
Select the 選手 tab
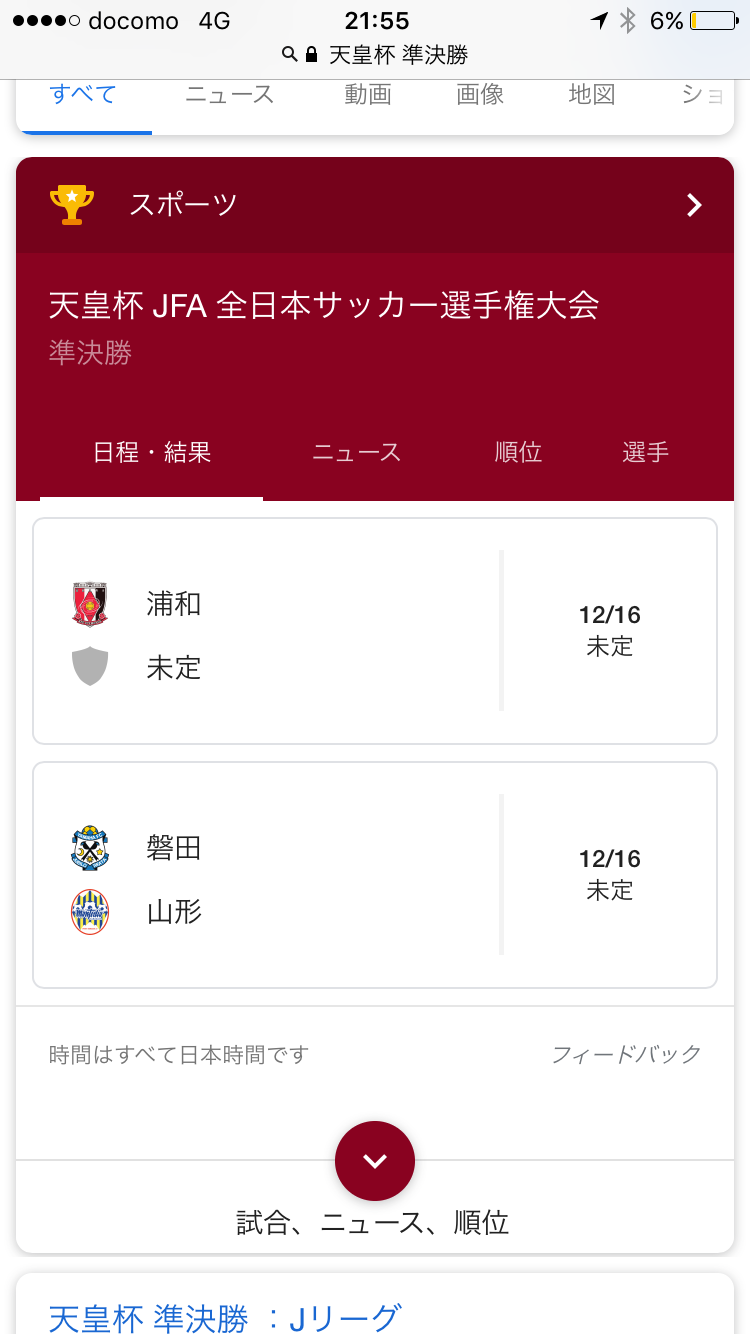[645, 453]
